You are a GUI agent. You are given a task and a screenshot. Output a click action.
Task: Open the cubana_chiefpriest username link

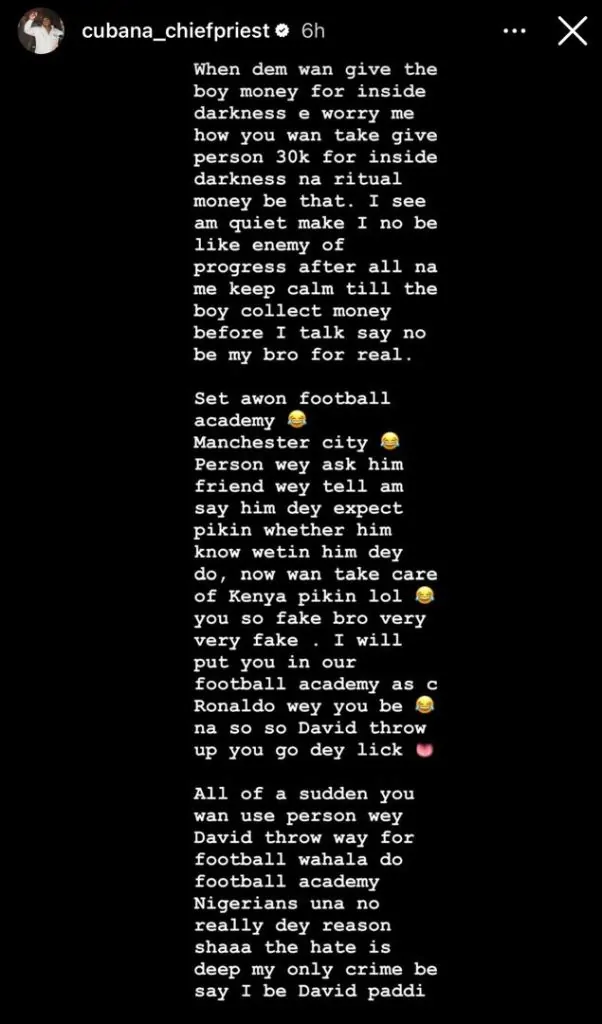point(175,31)
